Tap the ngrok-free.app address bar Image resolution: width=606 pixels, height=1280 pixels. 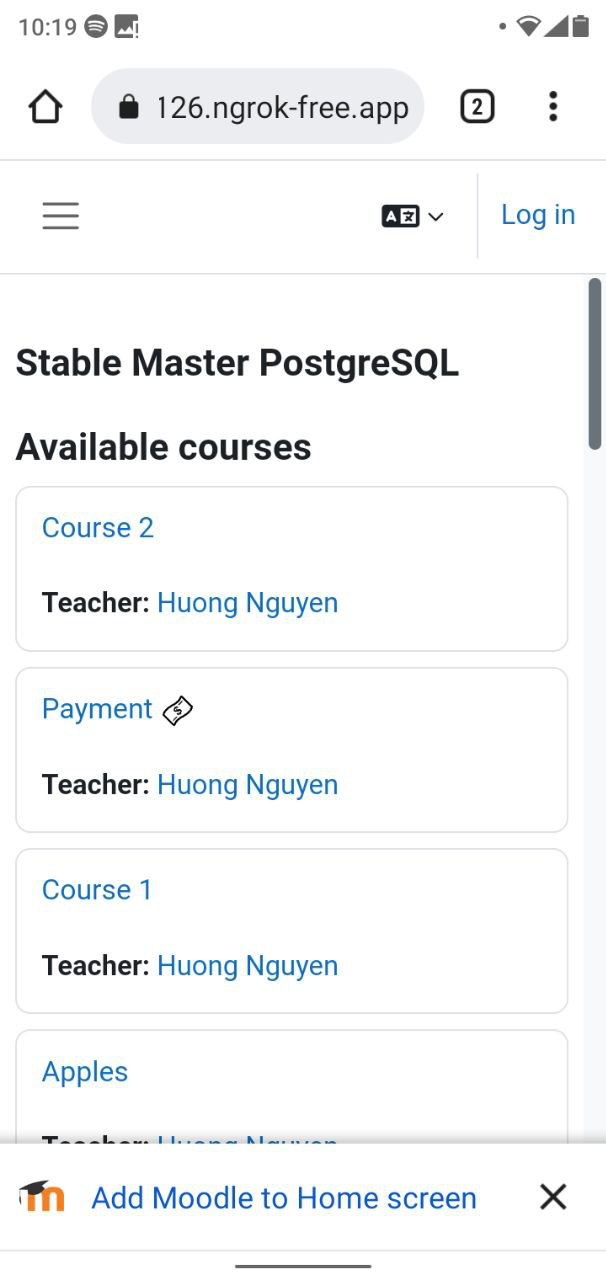coord(257,106)
